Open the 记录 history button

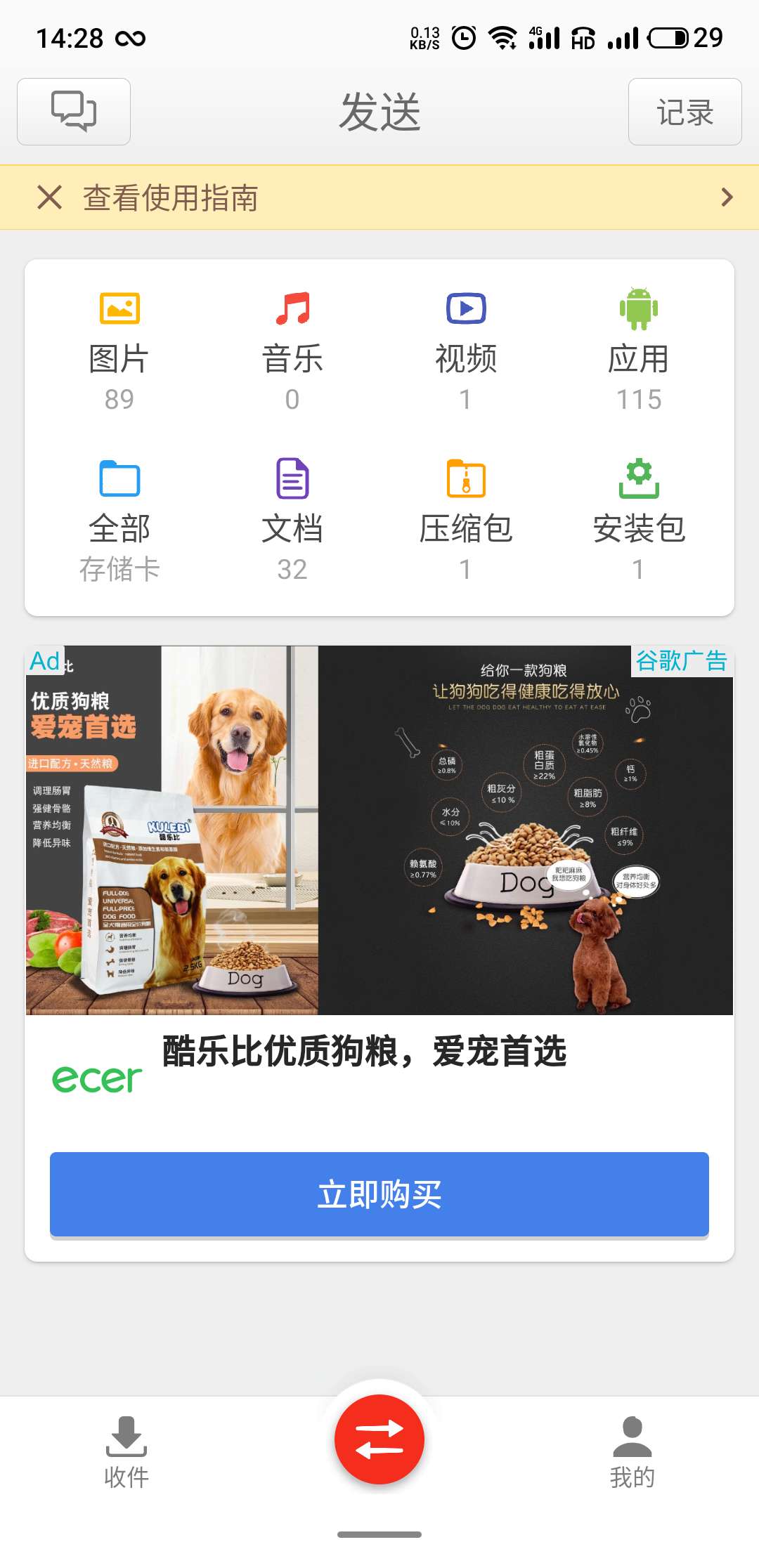pos(685,112)
